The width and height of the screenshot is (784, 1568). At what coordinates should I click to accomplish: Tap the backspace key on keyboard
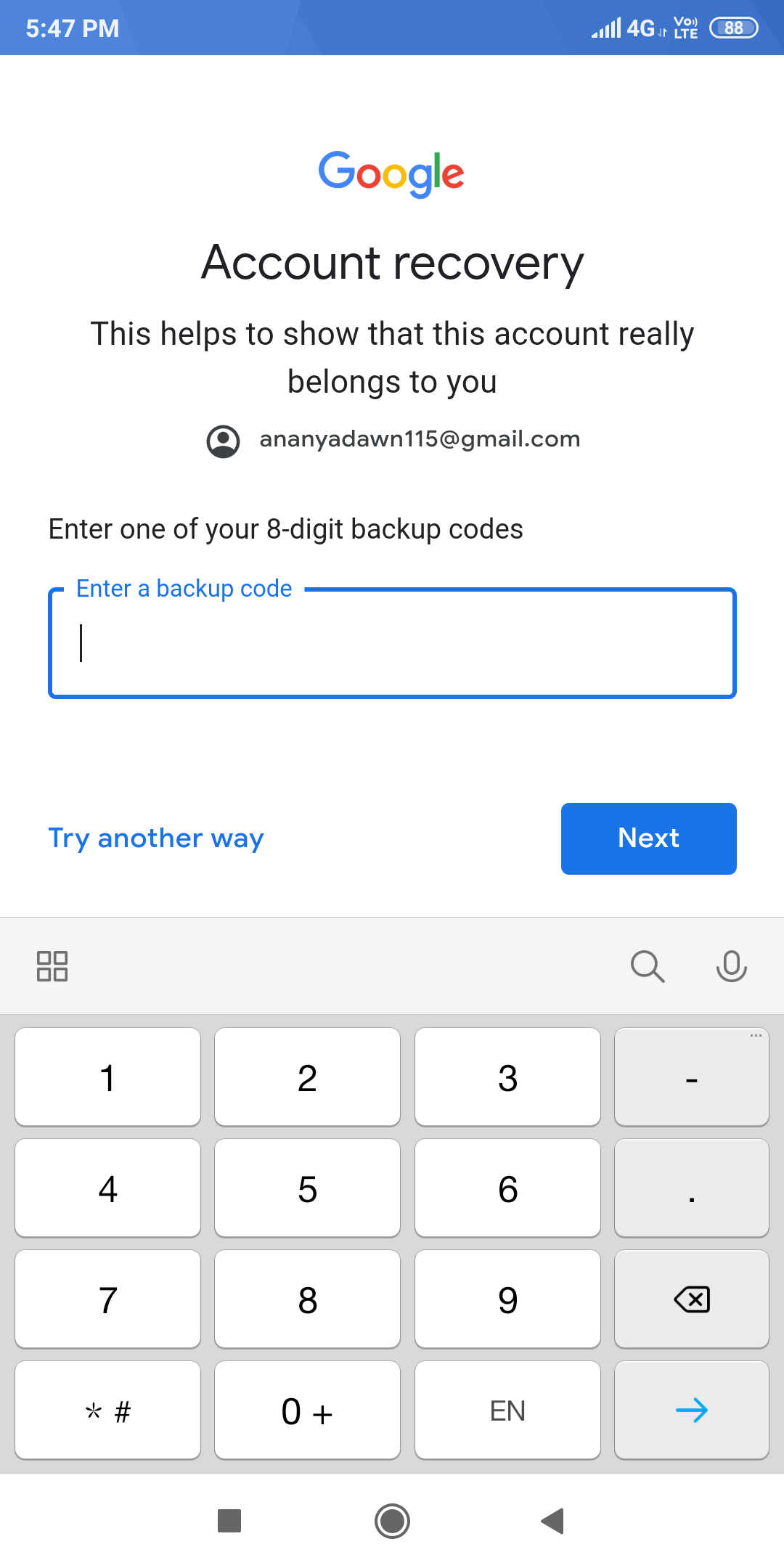pyautogui.click(x=691, y=1299)
